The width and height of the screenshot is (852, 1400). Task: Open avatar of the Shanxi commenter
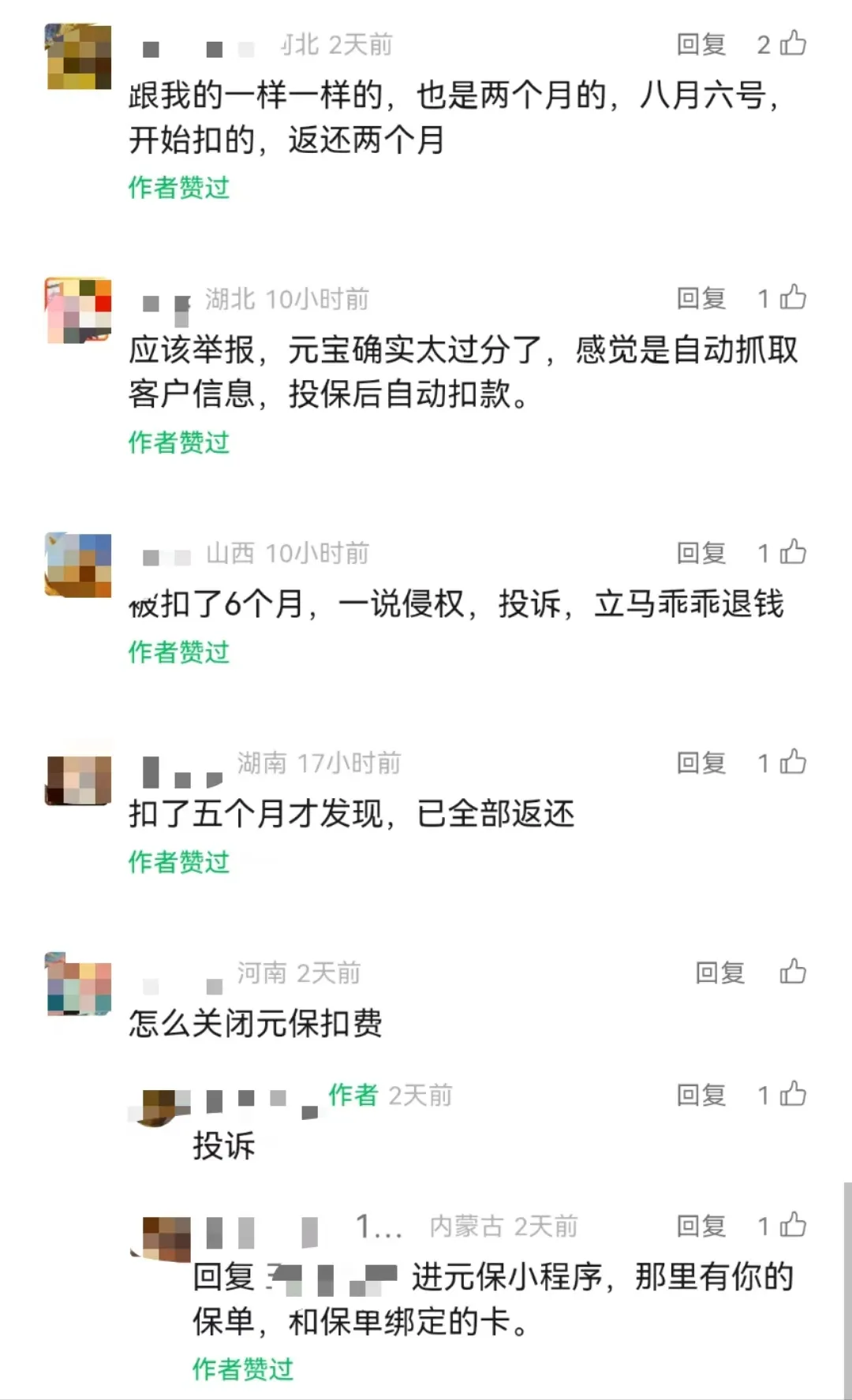click(x=78, y=565)
